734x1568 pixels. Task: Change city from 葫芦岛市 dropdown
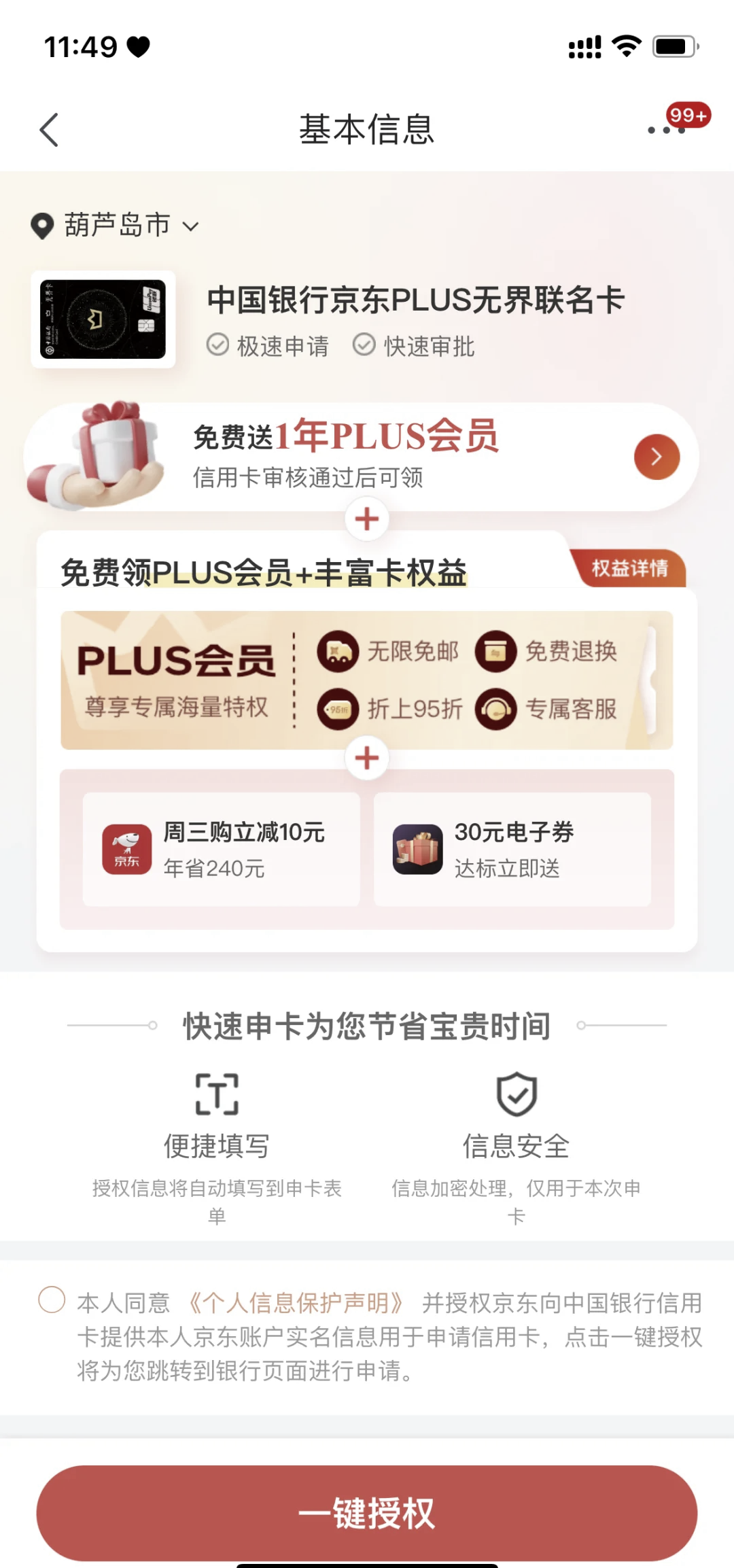point(116,226)
